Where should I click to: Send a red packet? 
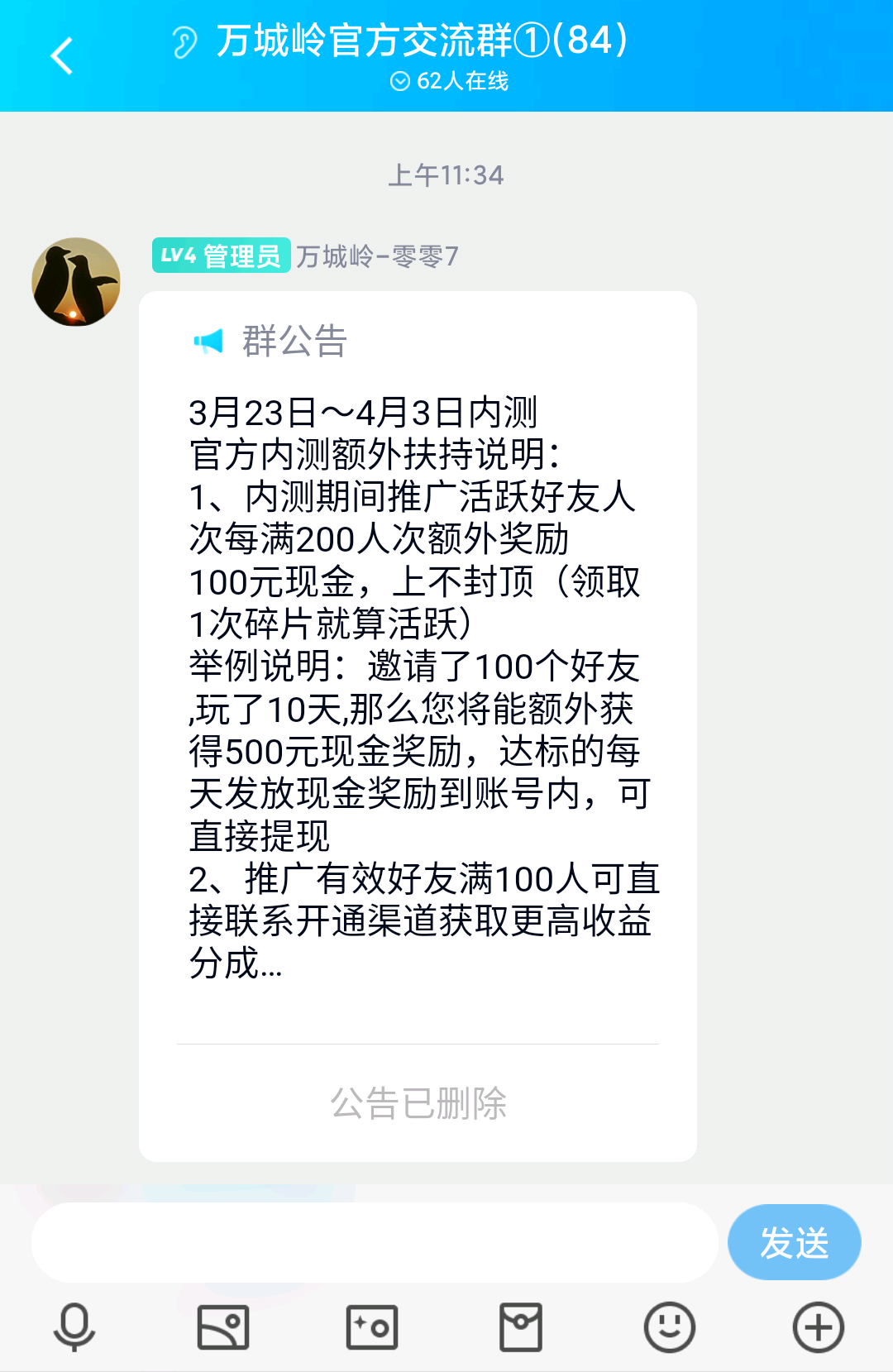[x=521, y=1327]
